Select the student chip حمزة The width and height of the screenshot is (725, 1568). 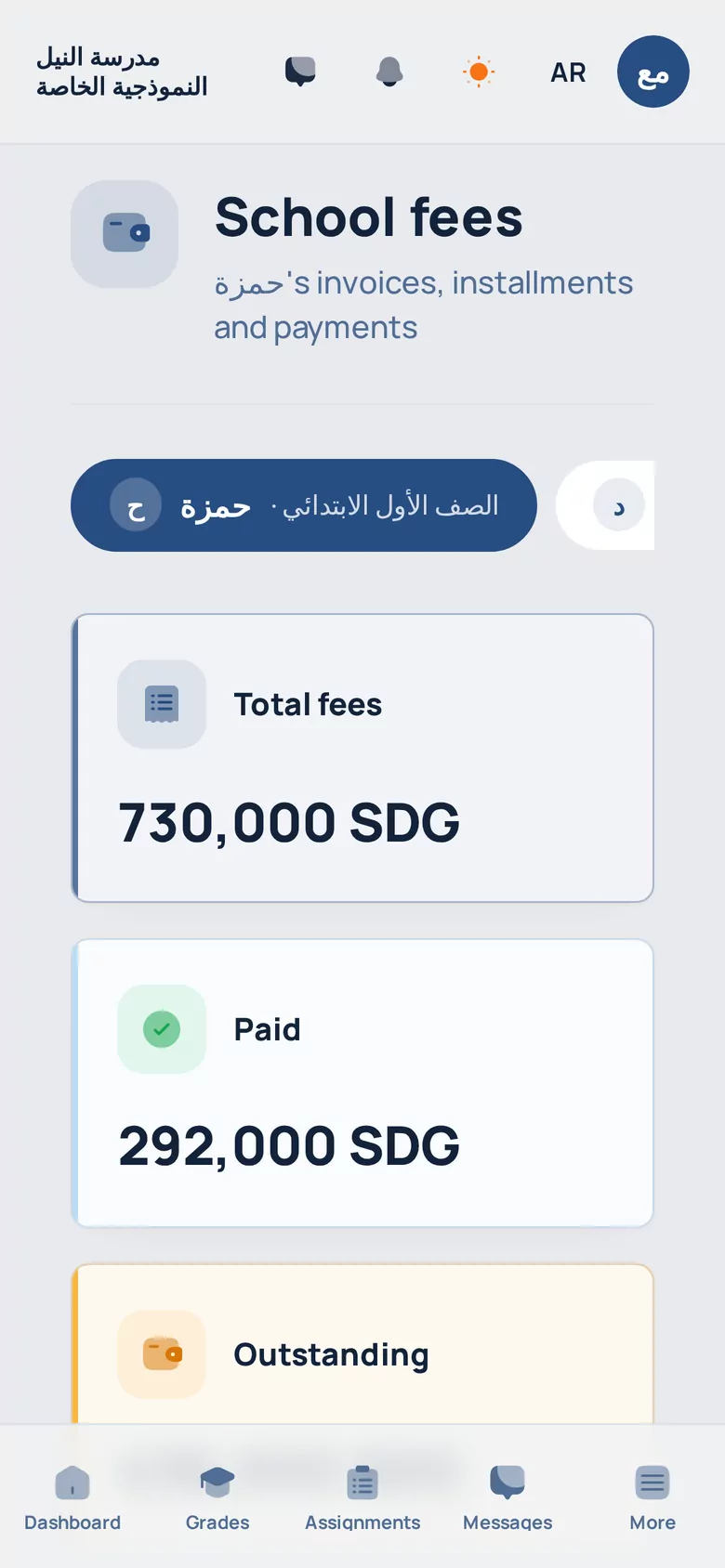tap(304, 505)
